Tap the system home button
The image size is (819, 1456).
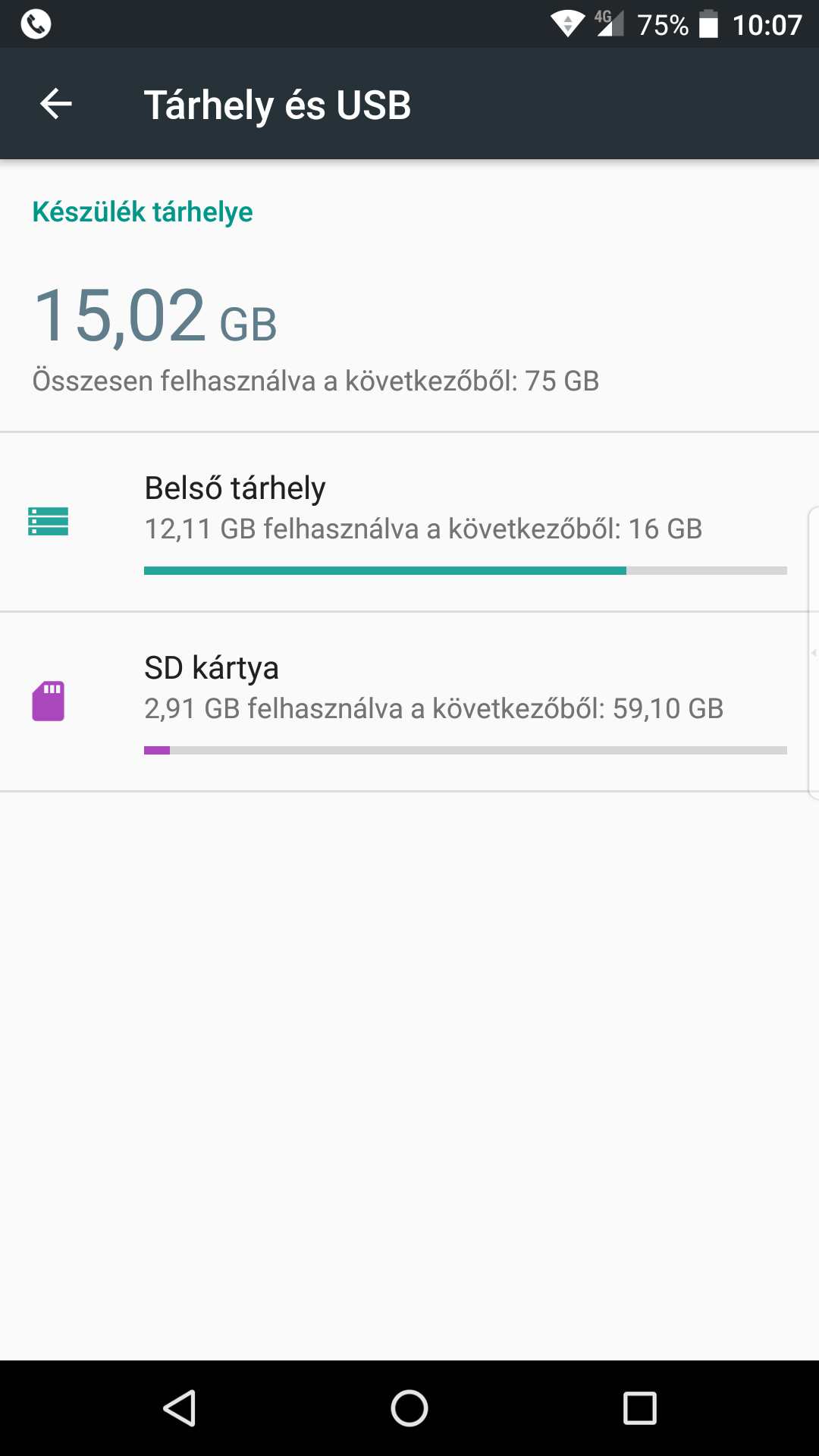click(409, 1408)
